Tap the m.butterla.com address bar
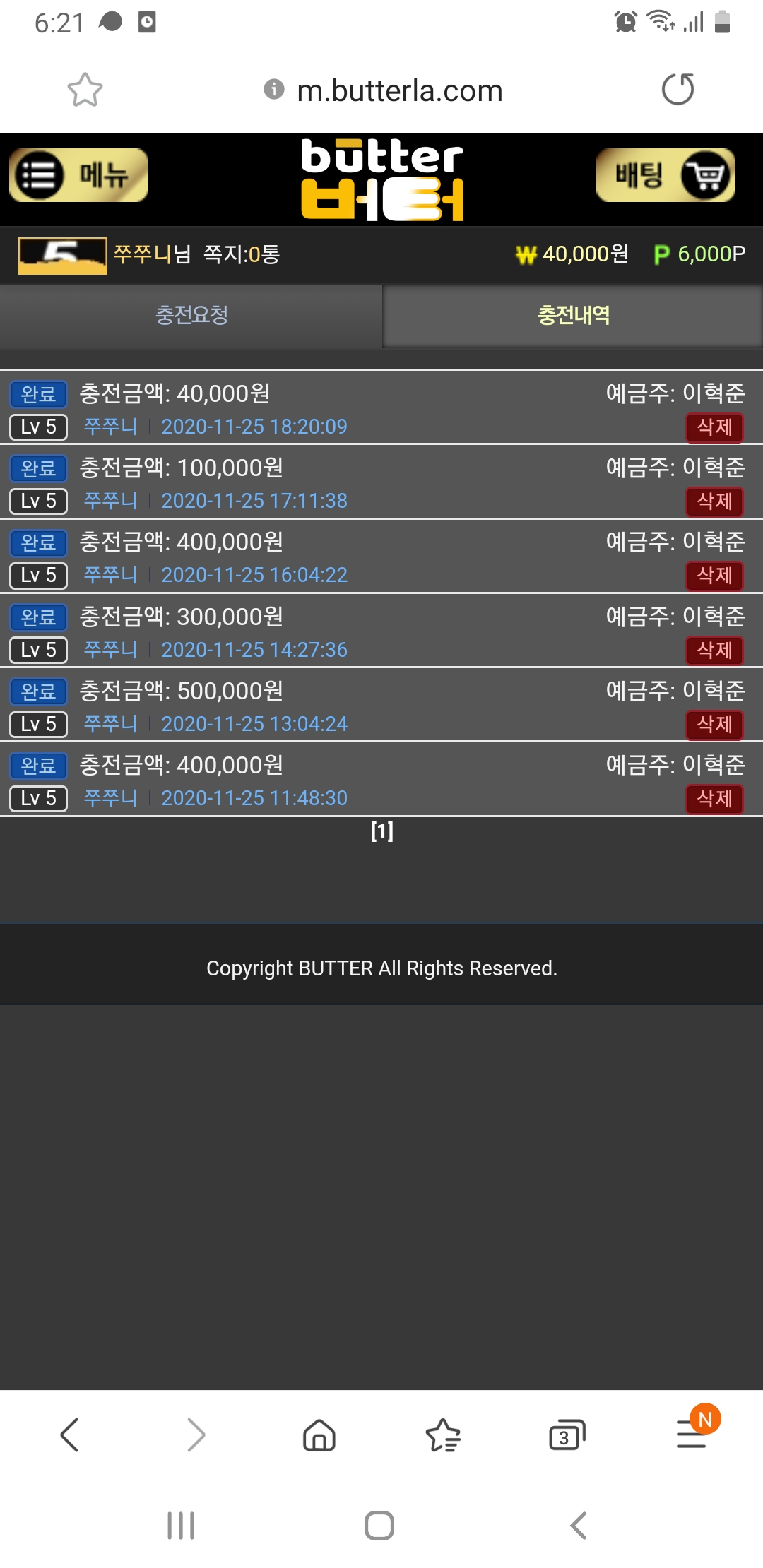 tap(399, 91)
